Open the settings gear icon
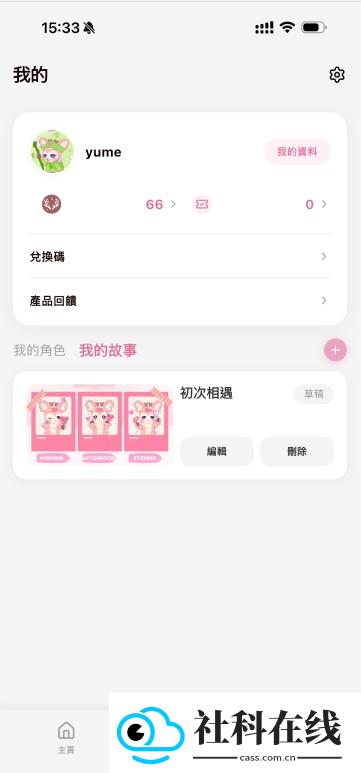This screenshot has width=361, height=773. click(x=337, y=75)
